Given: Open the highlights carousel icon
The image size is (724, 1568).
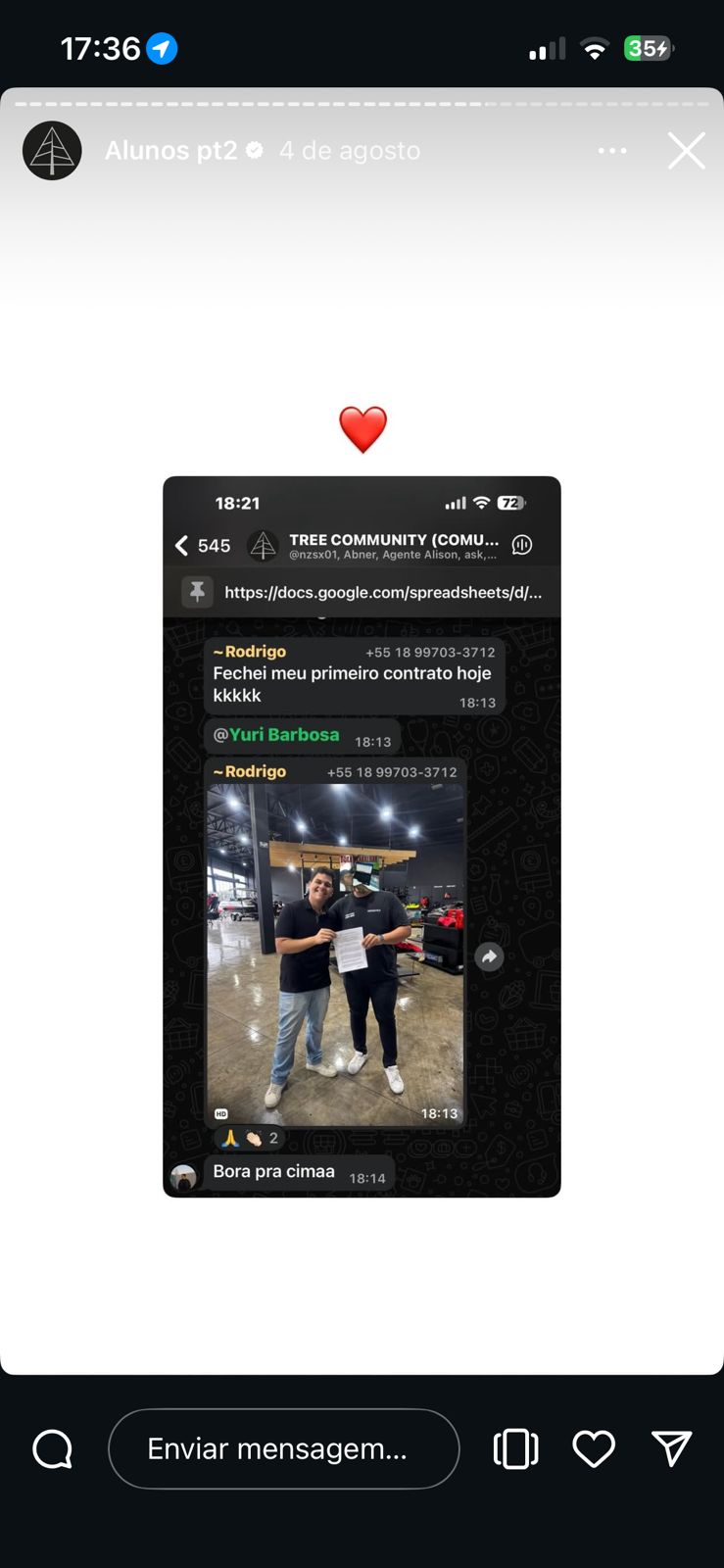Looking at the screenshot, I should pos(515,1448).
